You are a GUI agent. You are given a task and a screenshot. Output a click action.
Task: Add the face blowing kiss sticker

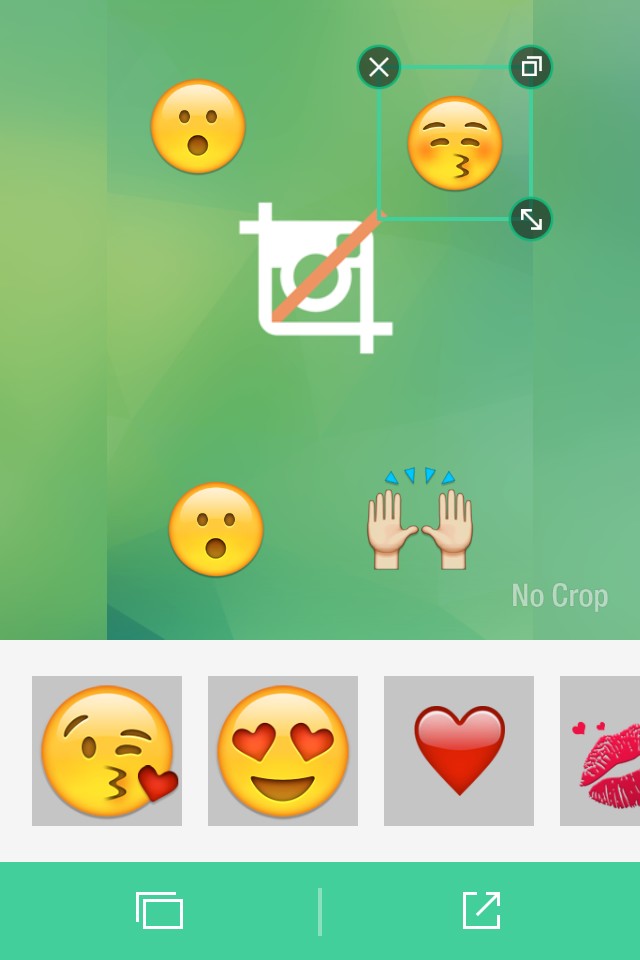click(x=107, y=751)
